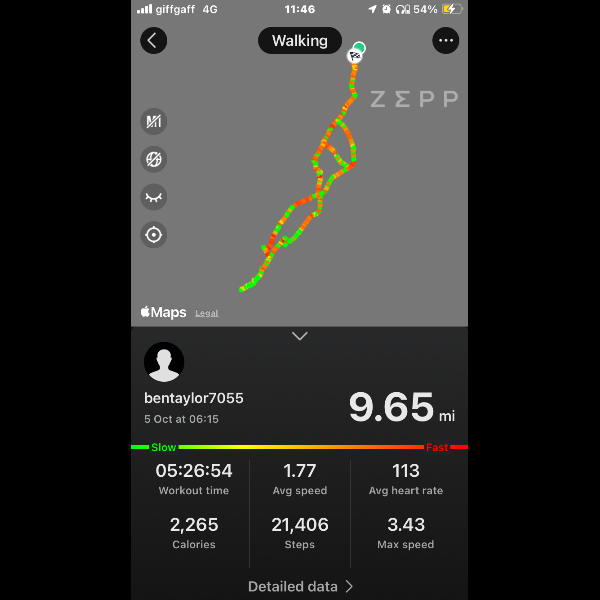600x600 pixels.
Task: Open the three-dot overflow menu
Action: (x=446, y=41)
